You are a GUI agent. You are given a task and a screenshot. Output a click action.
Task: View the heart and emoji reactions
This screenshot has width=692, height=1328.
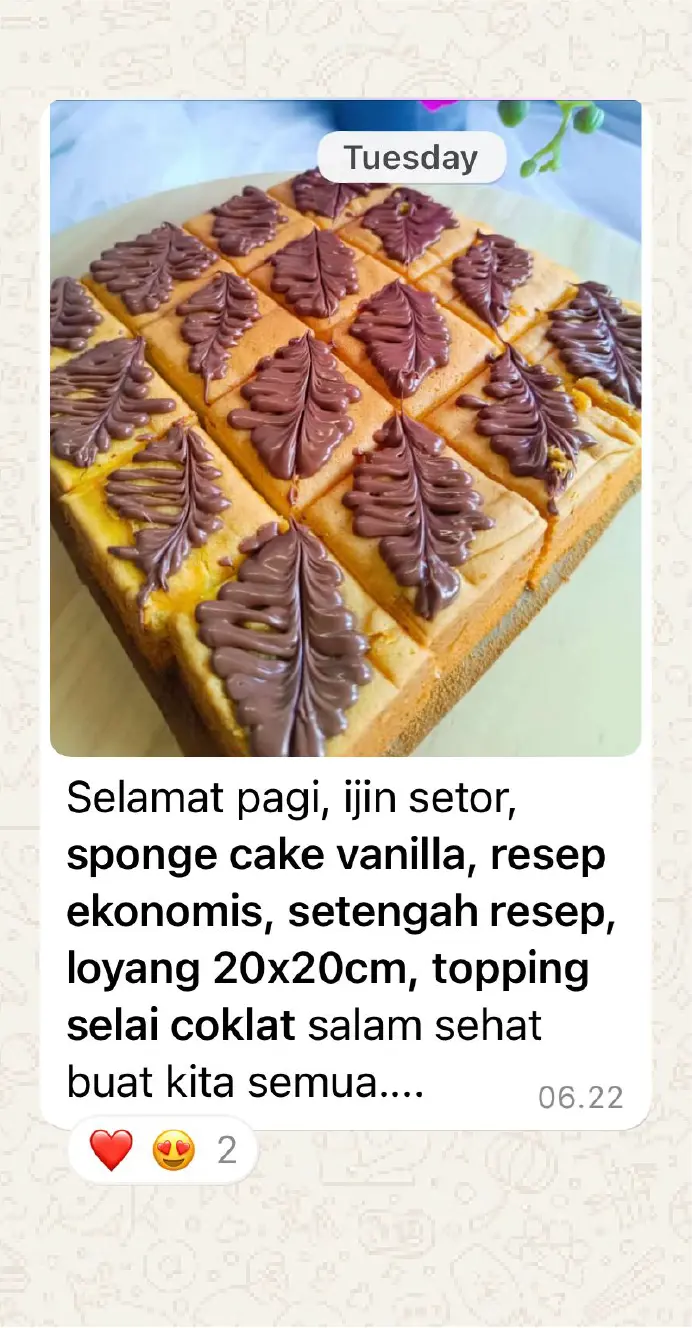coord(163,1151)
